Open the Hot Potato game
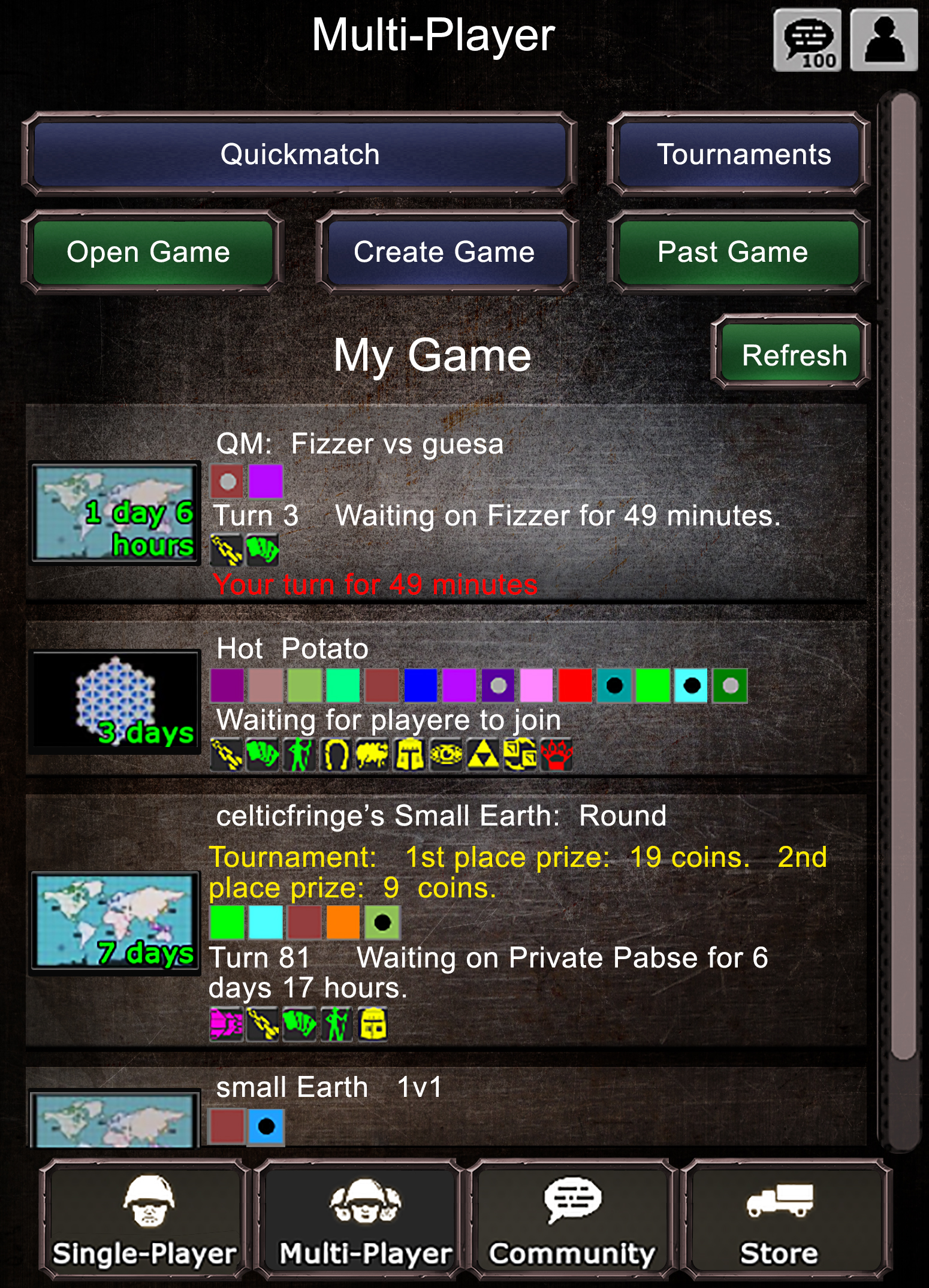This screenshot has height=1288, width=929. coord(446,699)
